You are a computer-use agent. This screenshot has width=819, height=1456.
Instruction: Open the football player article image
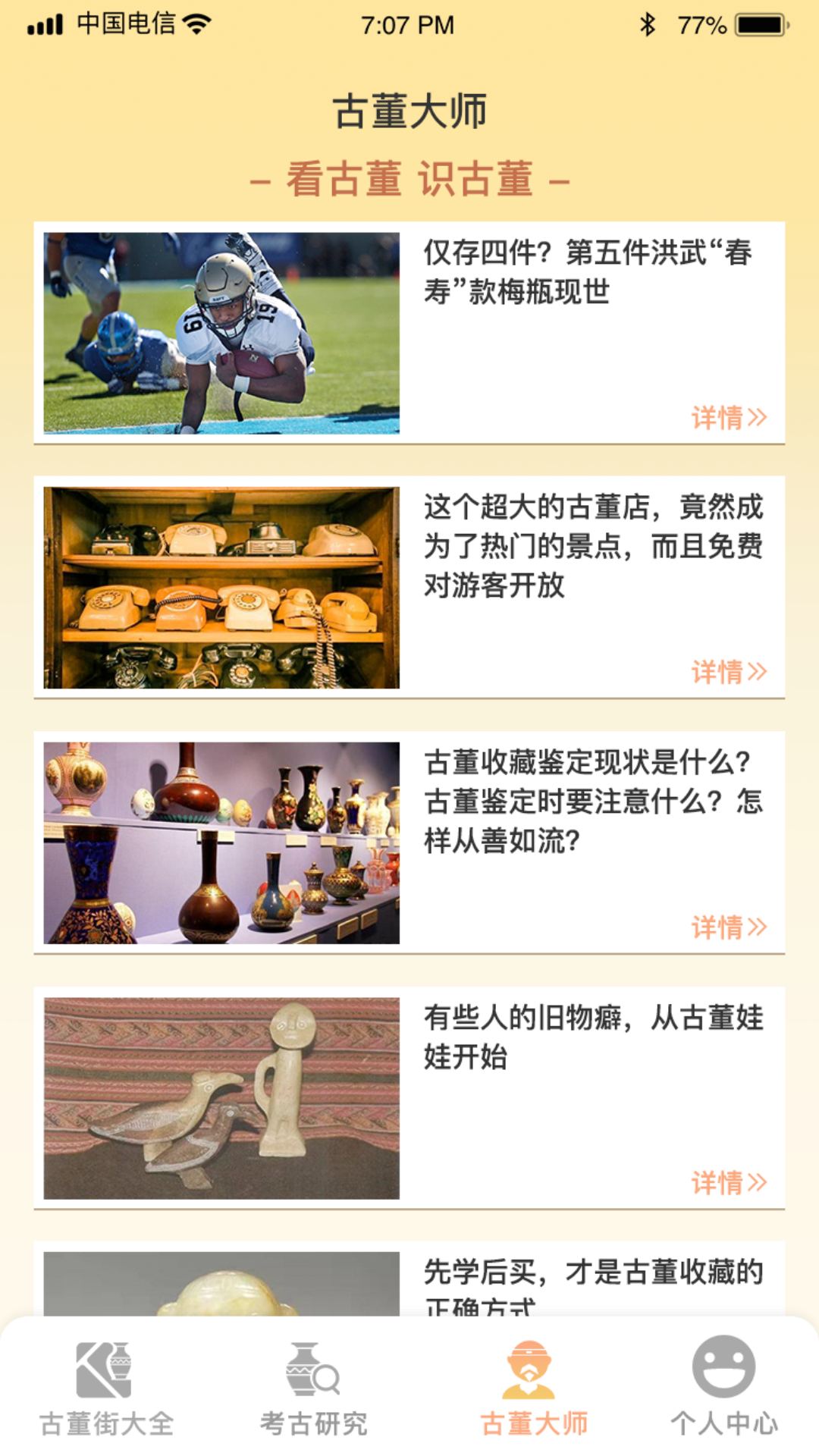pyautogui.click(x=221, y=333)
